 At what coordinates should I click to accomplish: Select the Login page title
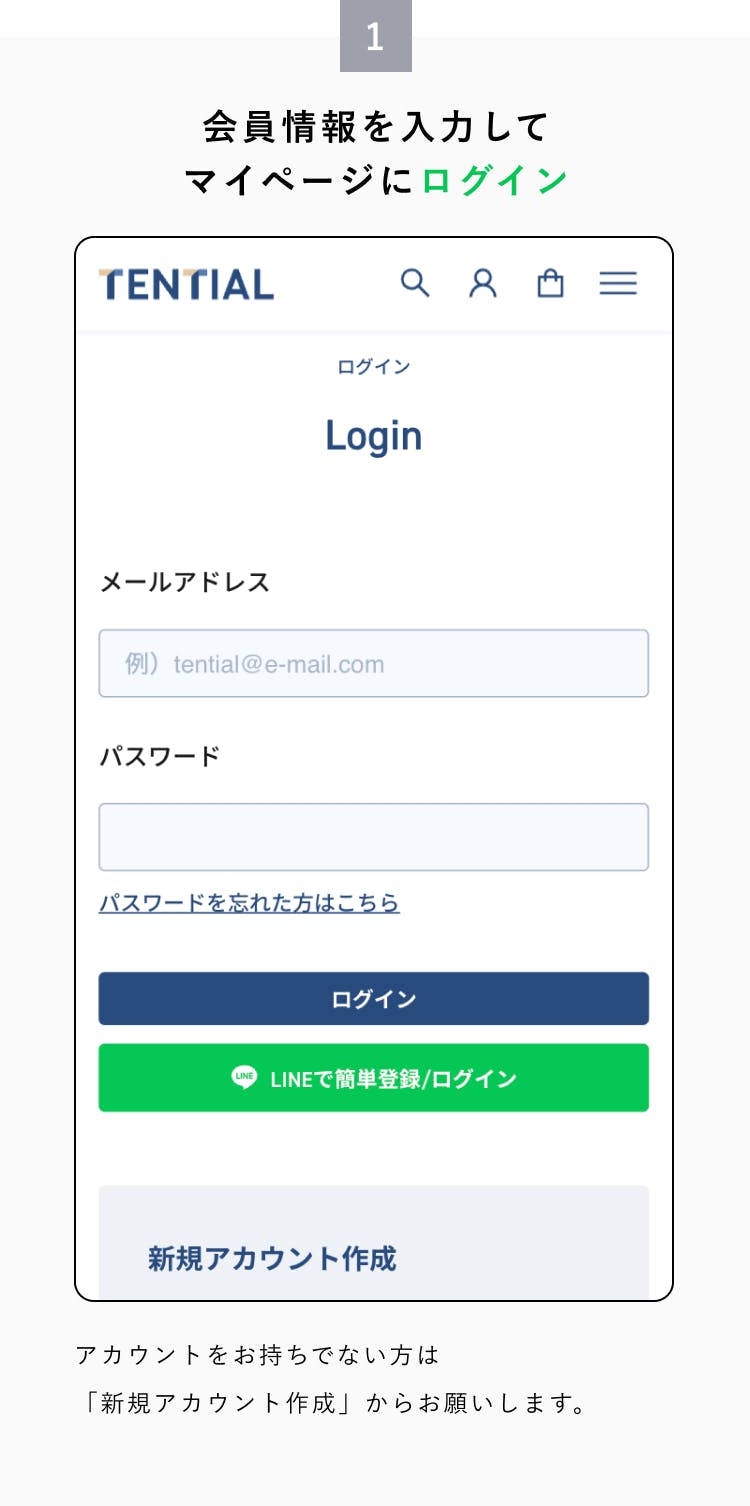[x=374, y=434]
